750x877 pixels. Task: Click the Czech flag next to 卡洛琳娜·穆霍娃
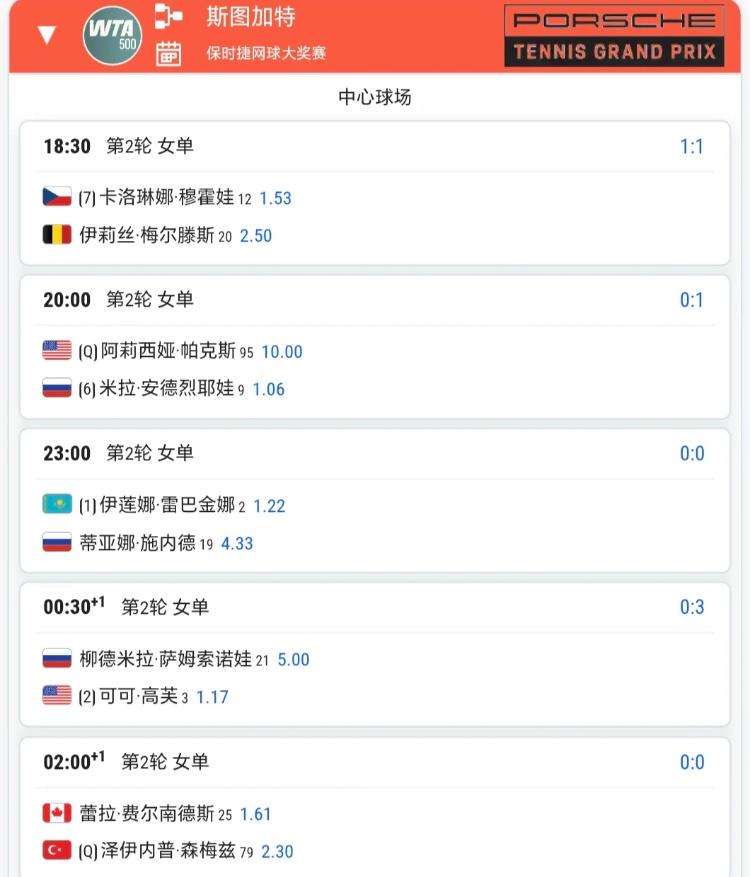click(57, 198)
